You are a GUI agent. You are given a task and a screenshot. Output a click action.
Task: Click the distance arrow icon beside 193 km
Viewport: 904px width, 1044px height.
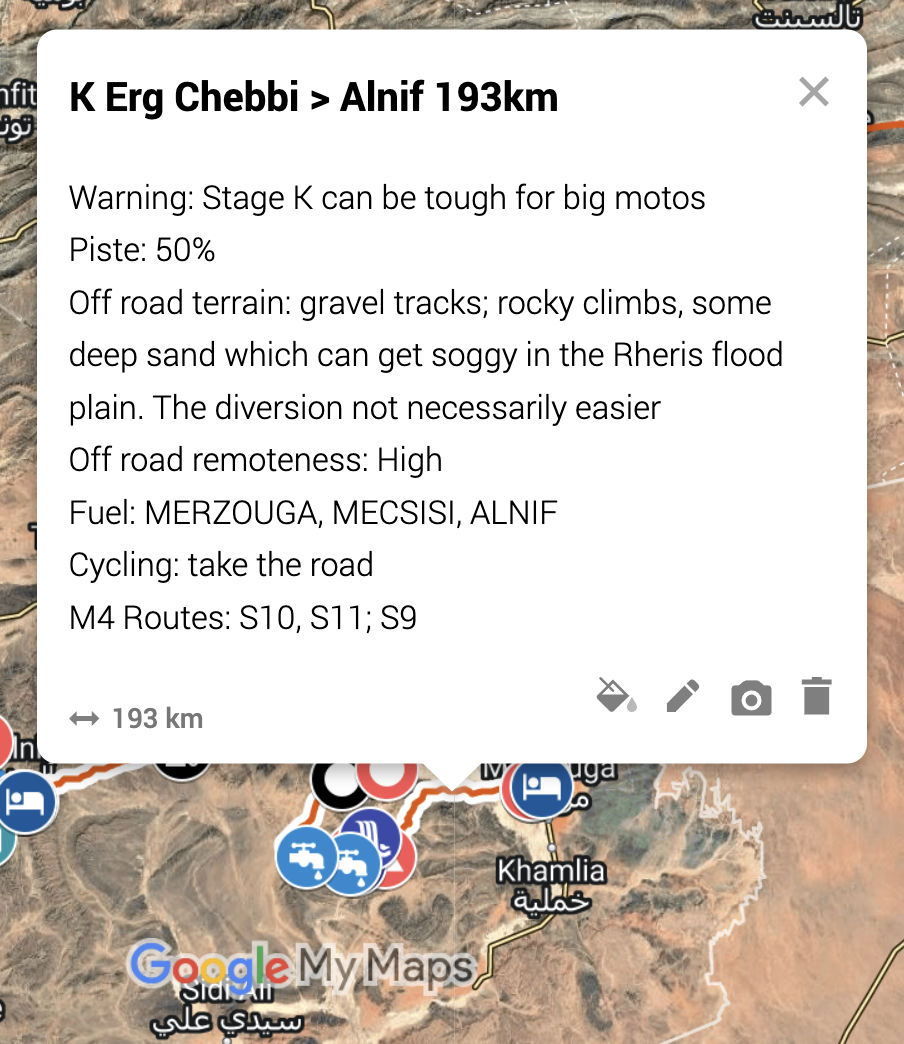81,718
